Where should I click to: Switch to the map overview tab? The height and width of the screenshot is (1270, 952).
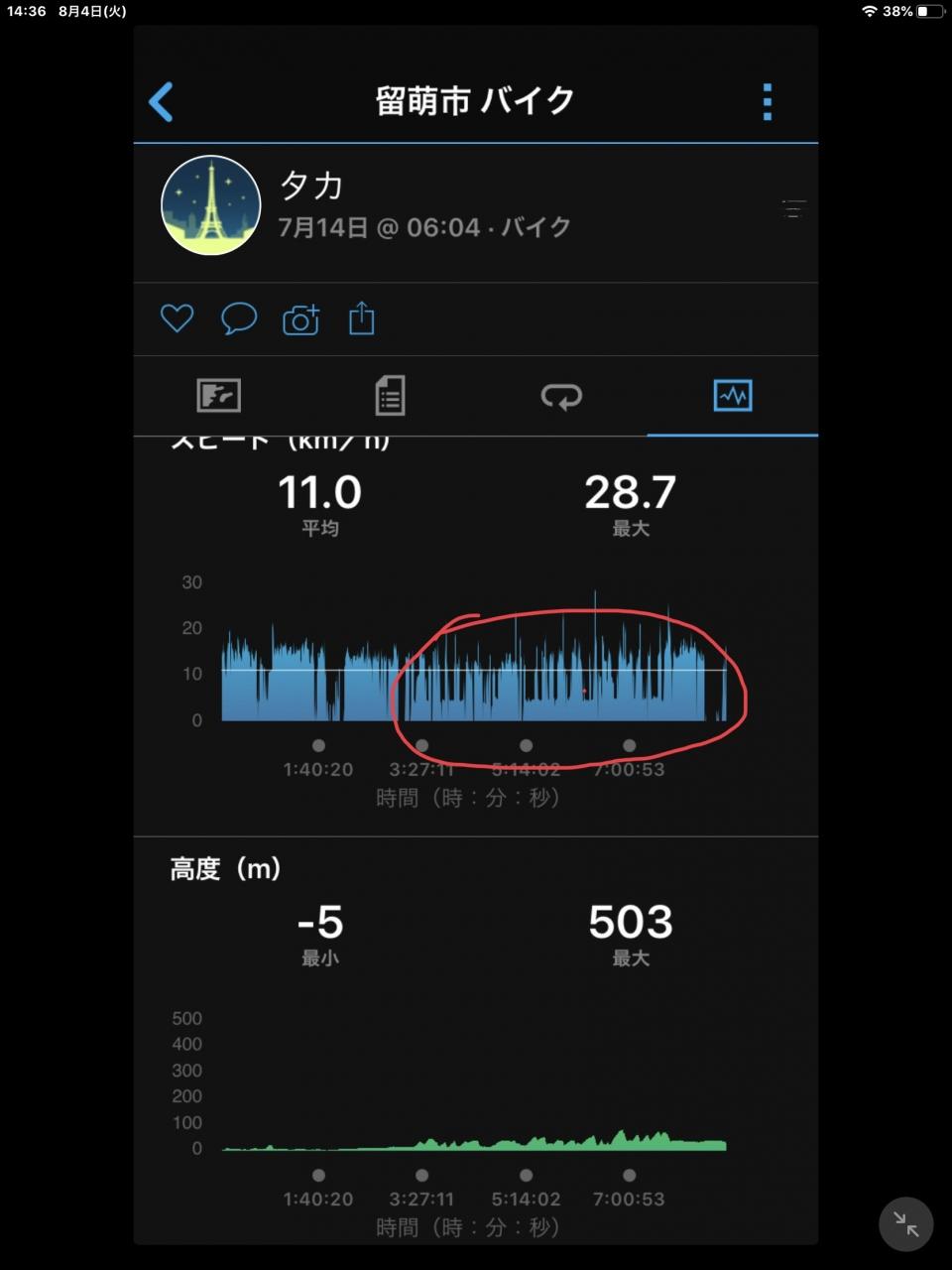click(218, 396)
